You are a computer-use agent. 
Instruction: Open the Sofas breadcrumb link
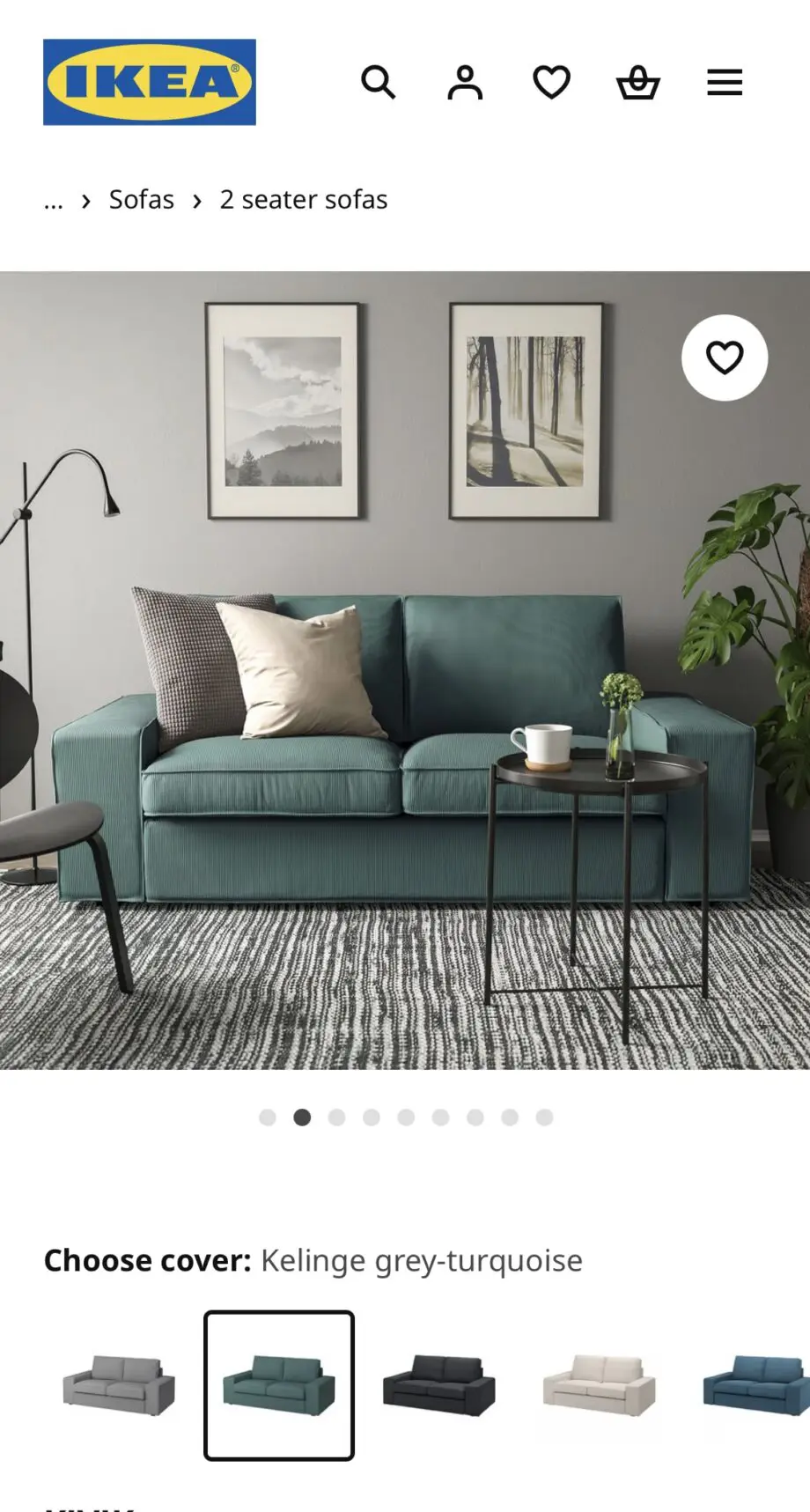[x=142, y=200]
